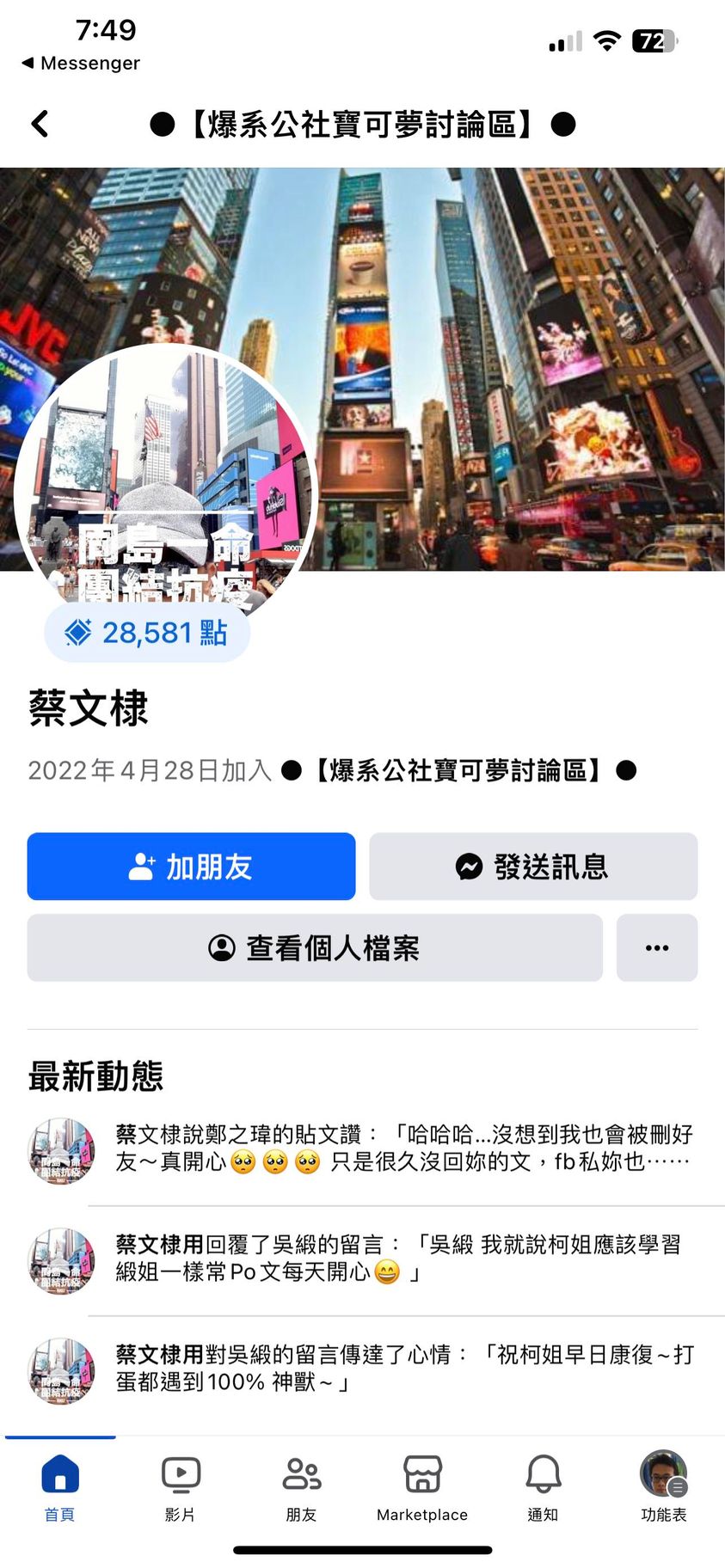Open 查看個人檔案 view profile

coord(315,947)
